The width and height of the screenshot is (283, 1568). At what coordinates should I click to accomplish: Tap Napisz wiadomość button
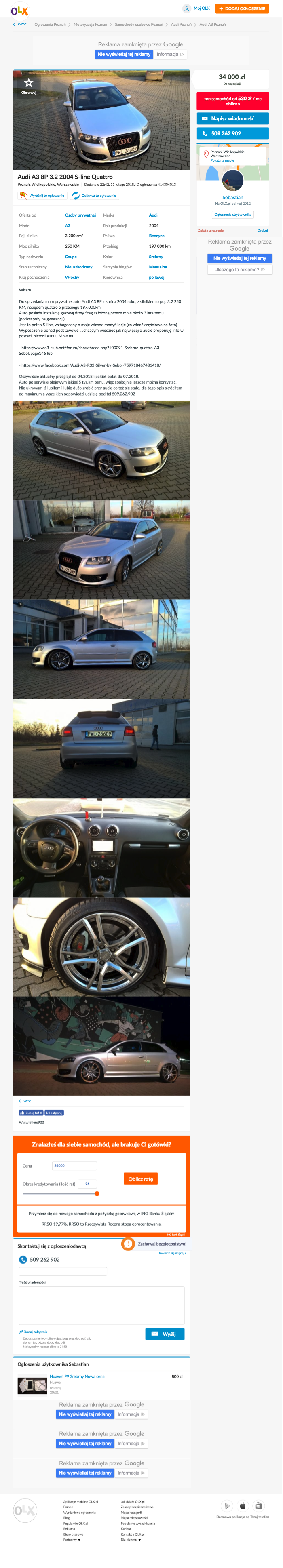(x=232, y=119)
